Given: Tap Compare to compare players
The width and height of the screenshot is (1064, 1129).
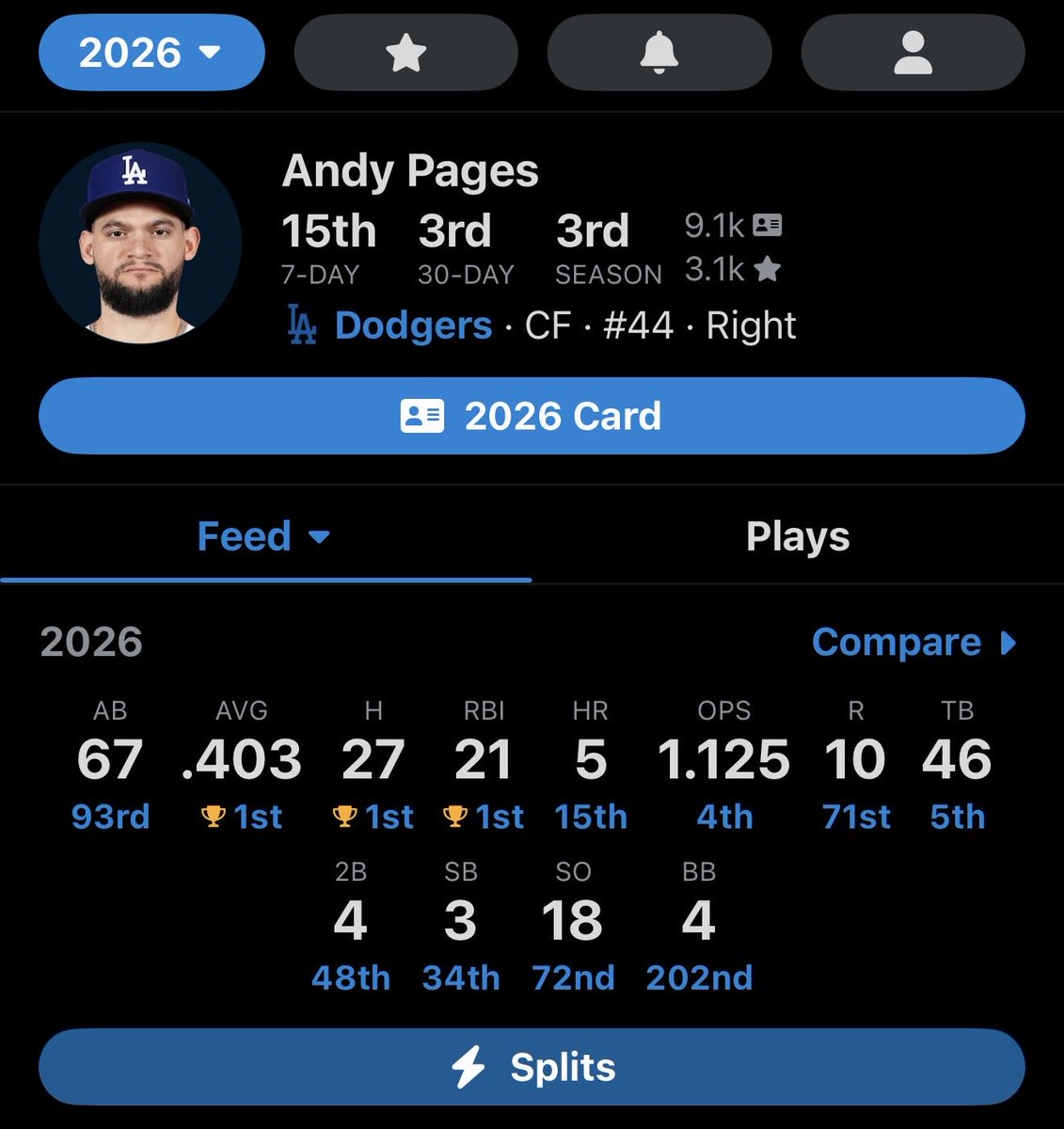Looking at the screenshot, I should click(x=914, y=643).
